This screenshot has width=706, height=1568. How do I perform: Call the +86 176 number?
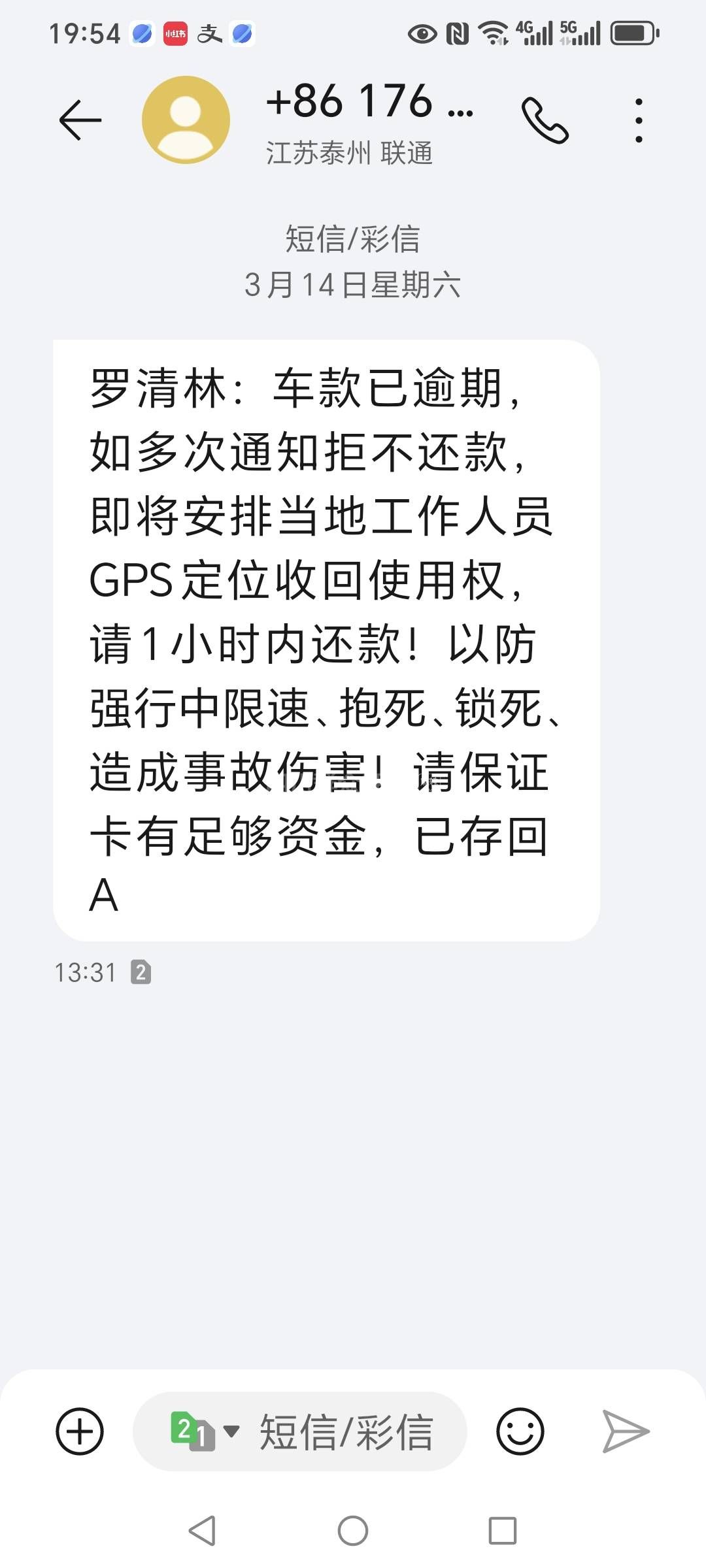click(x=545, y=120)
